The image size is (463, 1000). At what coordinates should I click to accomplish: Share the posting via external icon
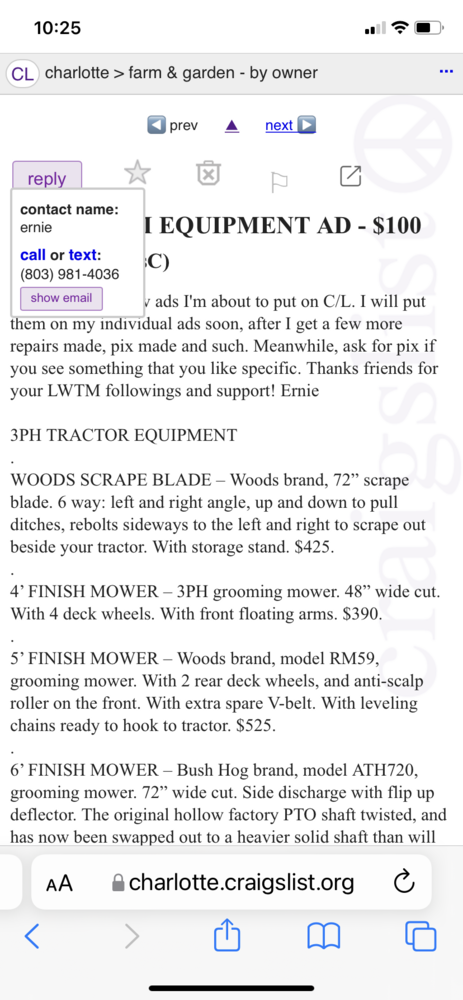tap(350, 176)
